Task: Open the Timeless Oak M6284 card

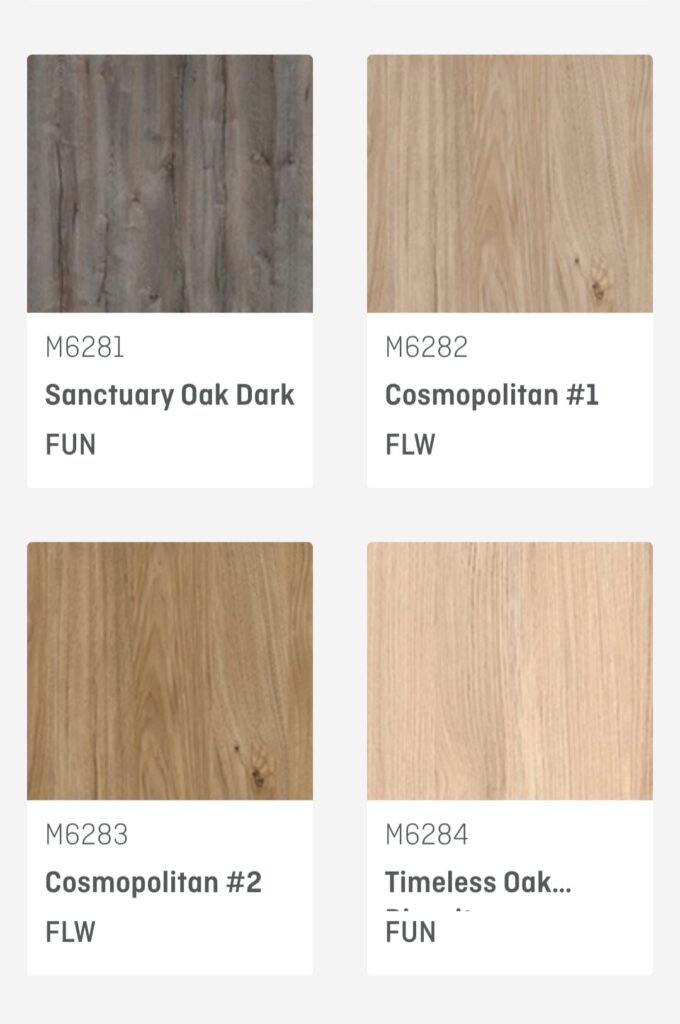Action: [x=509, y=757]
